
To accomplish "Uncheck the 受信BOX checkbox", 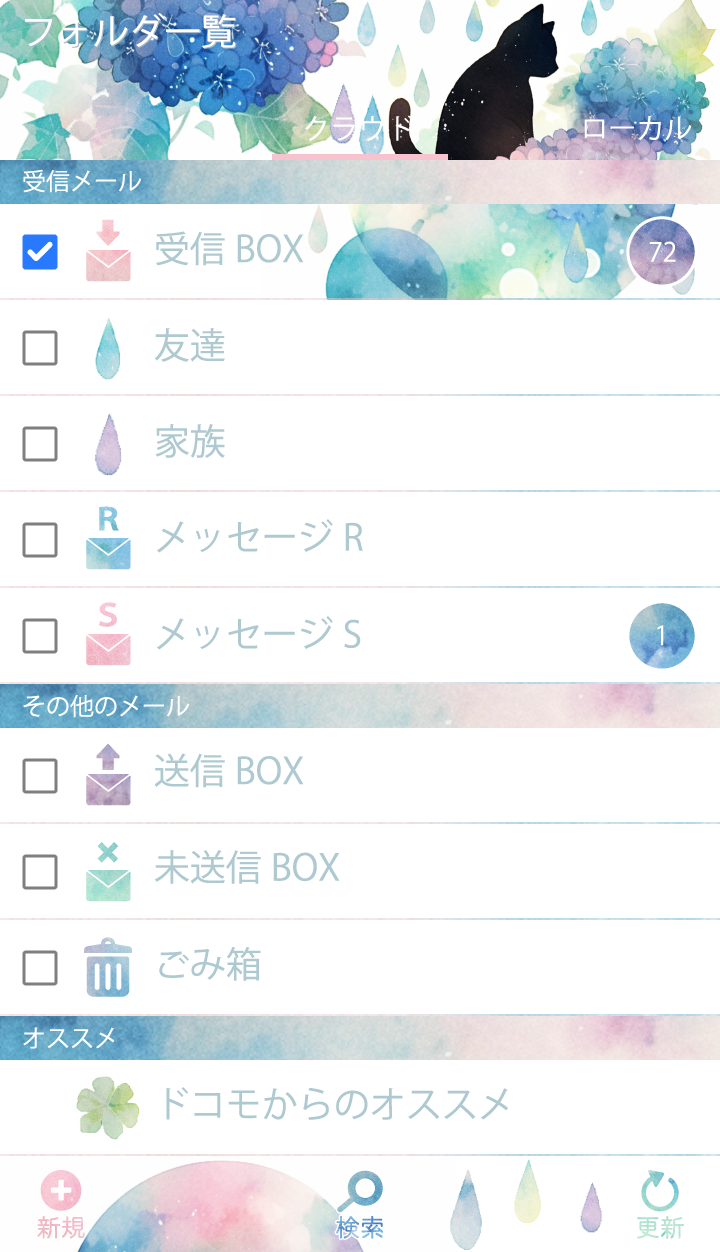I will coord(40,252).
